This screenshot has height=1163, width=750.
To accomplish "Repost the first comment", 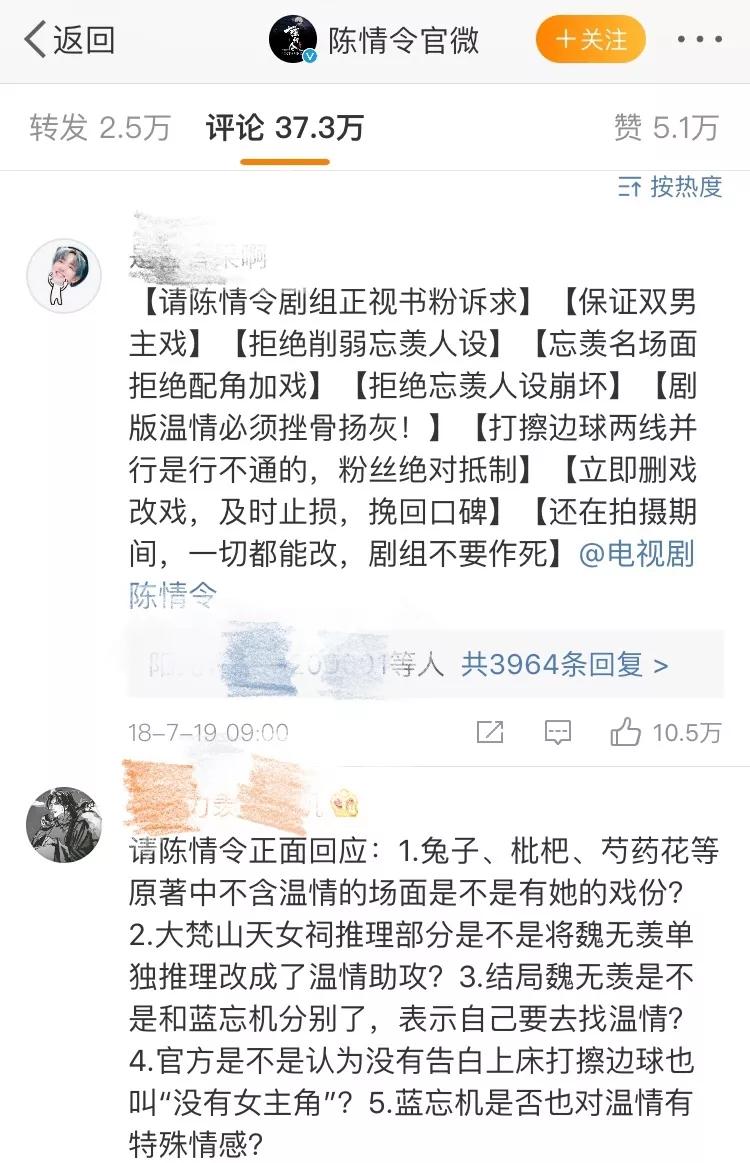I will click(x=490, y=732).
